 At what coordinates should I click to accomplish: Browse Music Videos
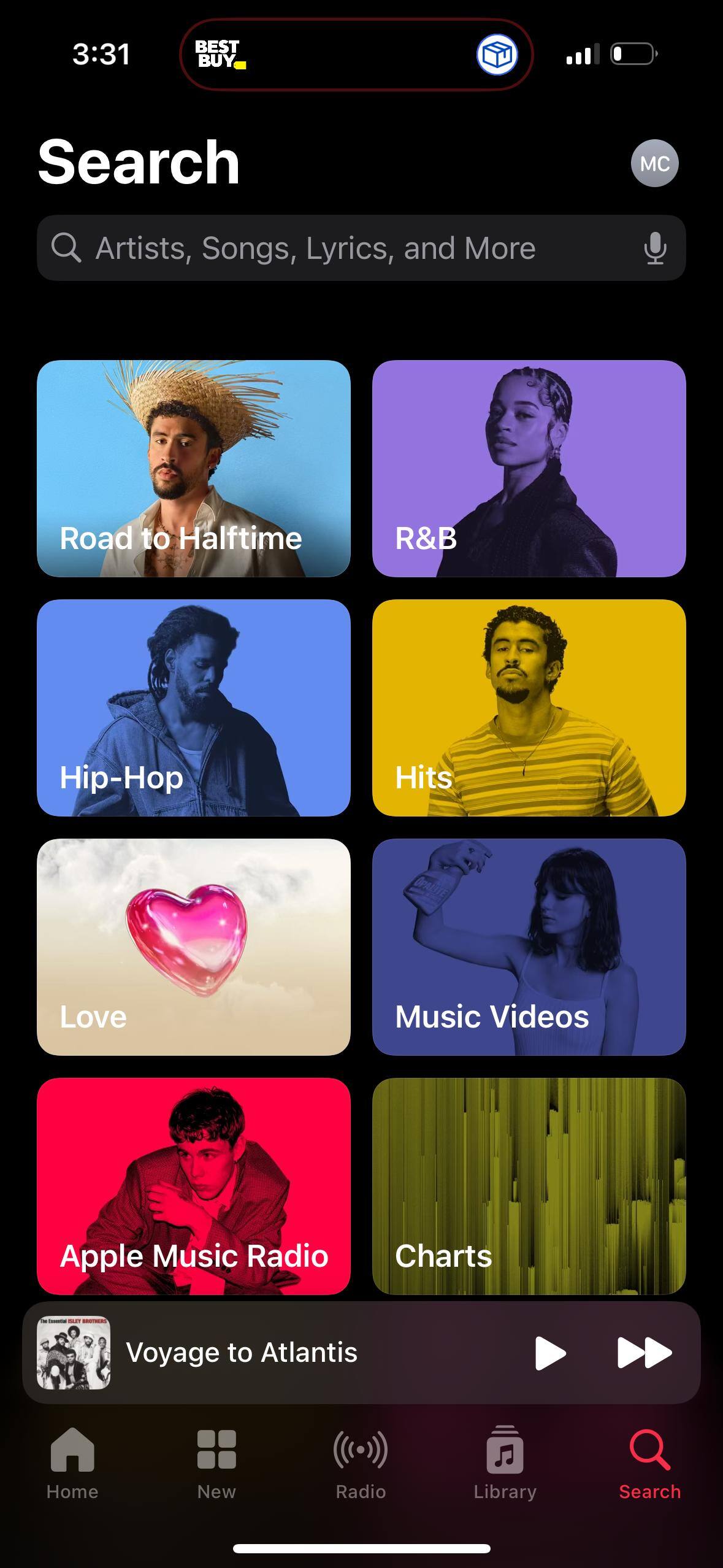click(529, 947)
